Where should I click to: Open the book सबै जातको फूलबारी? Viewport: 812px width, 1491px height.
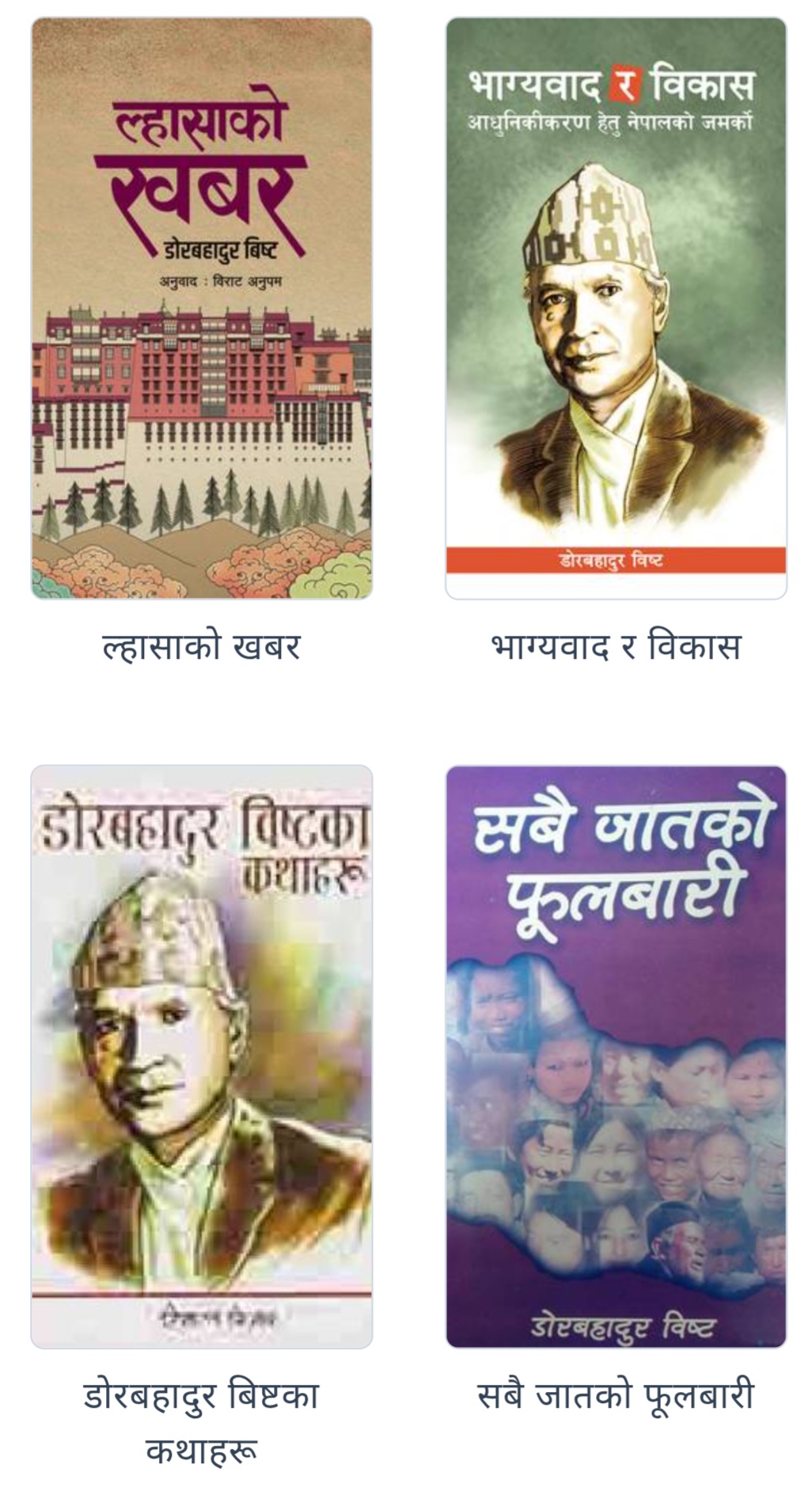(616, 1055)
